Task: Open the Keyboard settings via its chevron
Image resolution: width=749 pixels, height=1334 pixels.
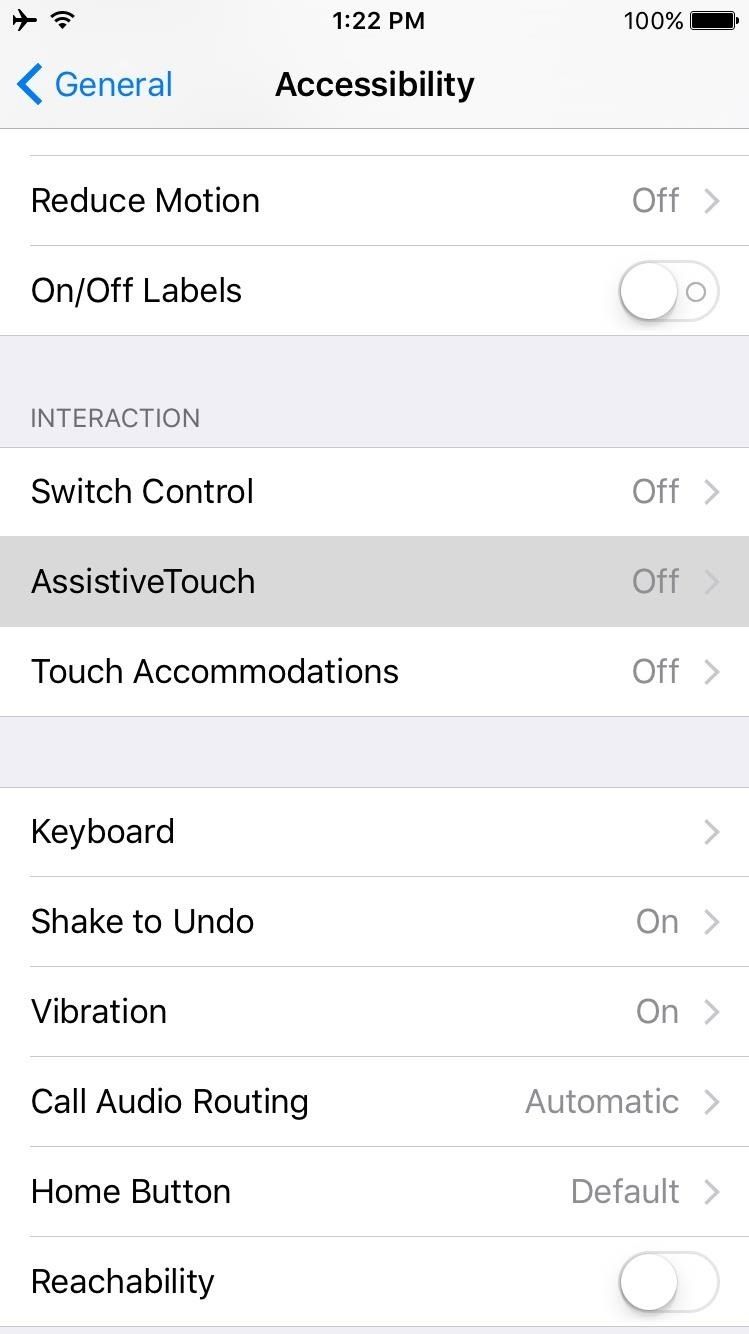Action: coord(712,831)
